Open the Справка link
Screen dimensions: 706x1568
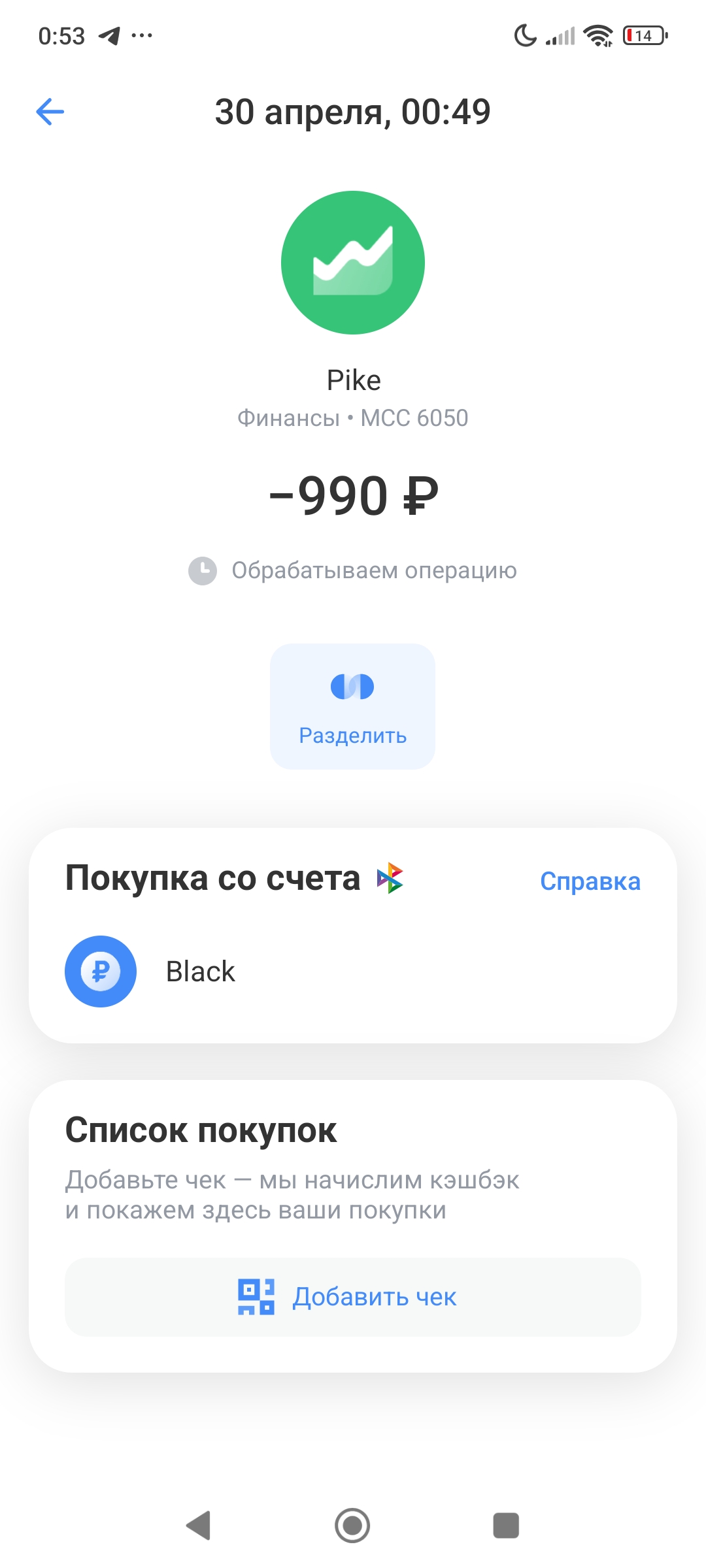[590, 881]
